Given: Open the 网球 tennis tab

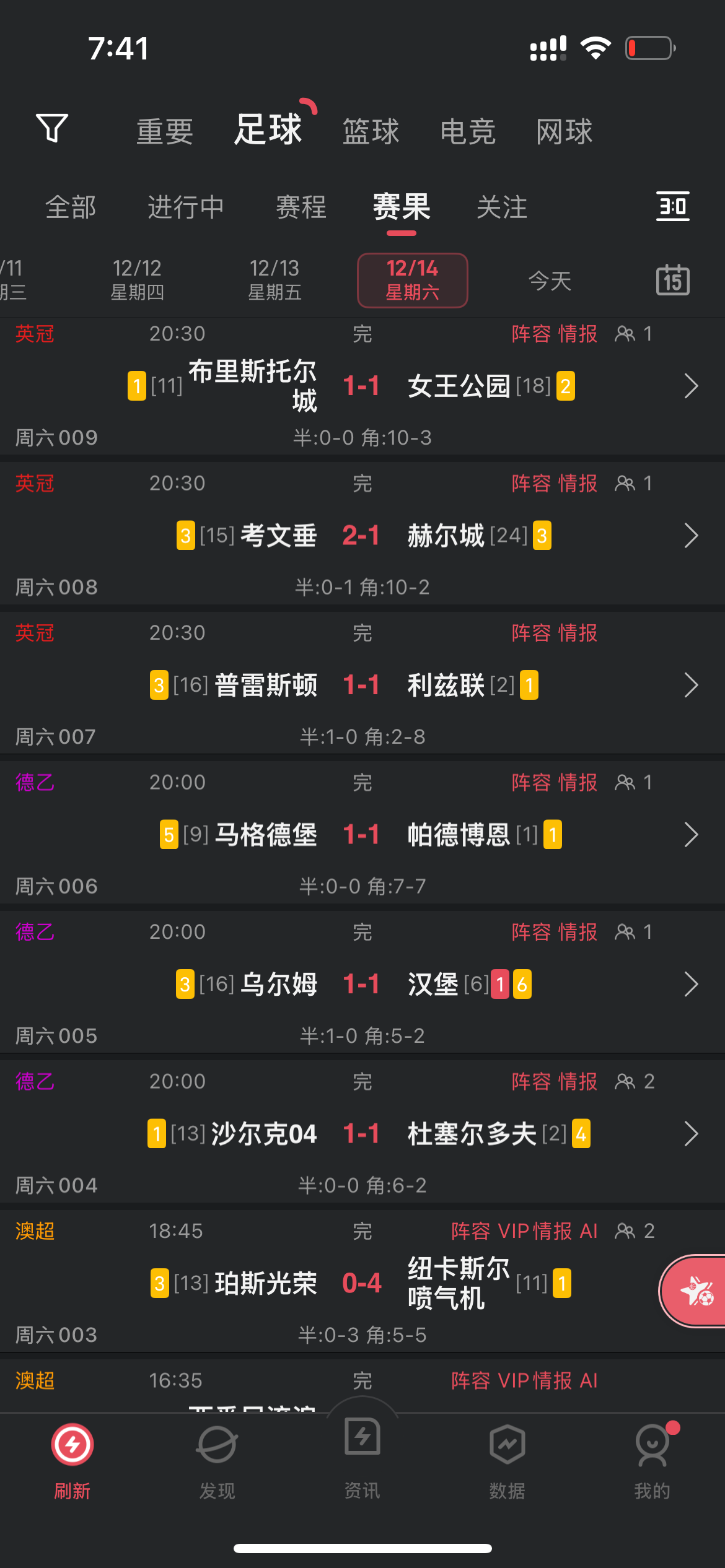Looking at the screenshot, I should click(565, 131).
